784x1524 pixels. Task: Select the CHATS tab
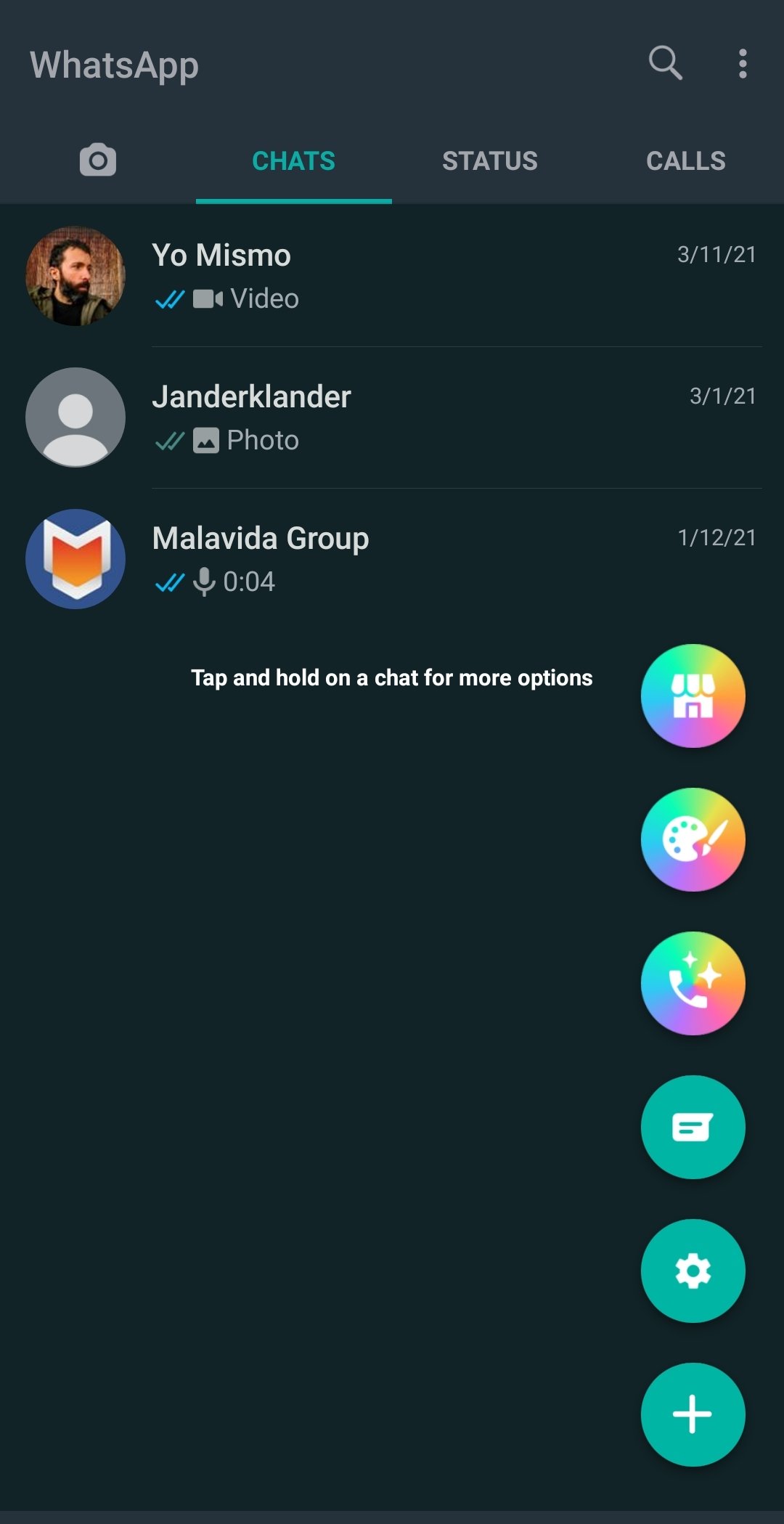coord(293,160)
